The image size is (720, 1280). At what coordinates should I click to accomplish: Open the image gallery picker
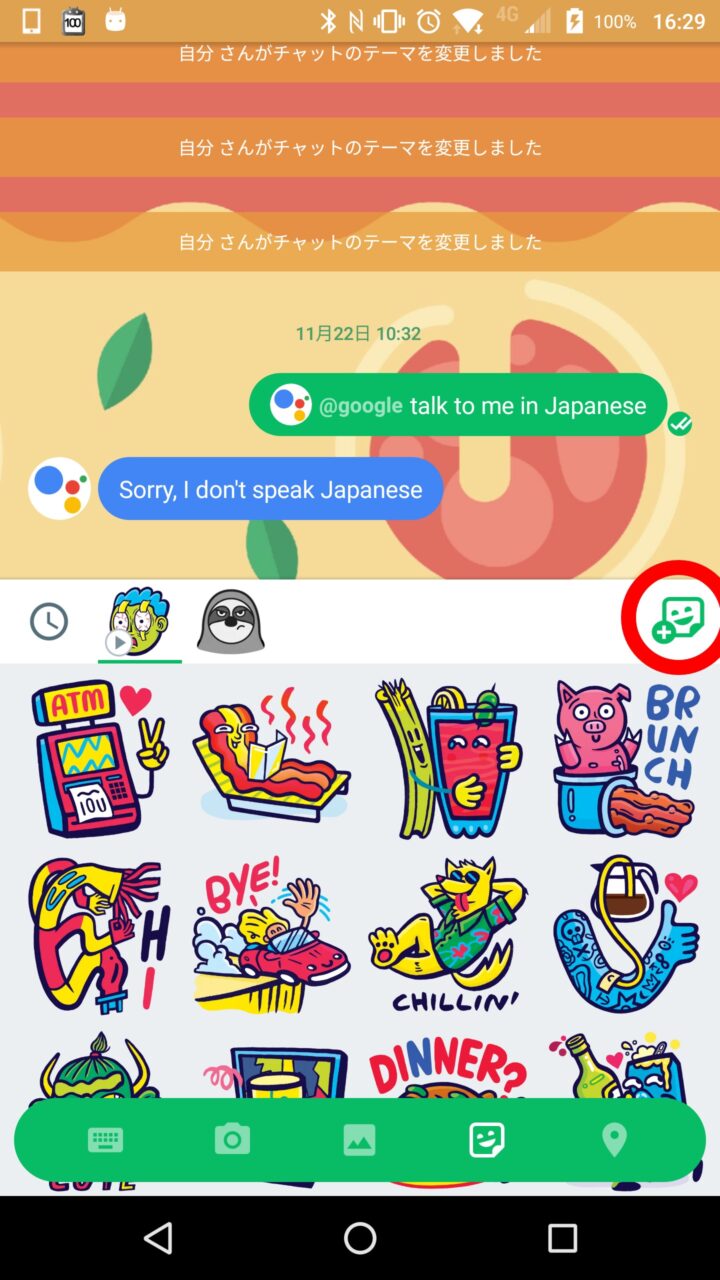tap(359, 1140)
